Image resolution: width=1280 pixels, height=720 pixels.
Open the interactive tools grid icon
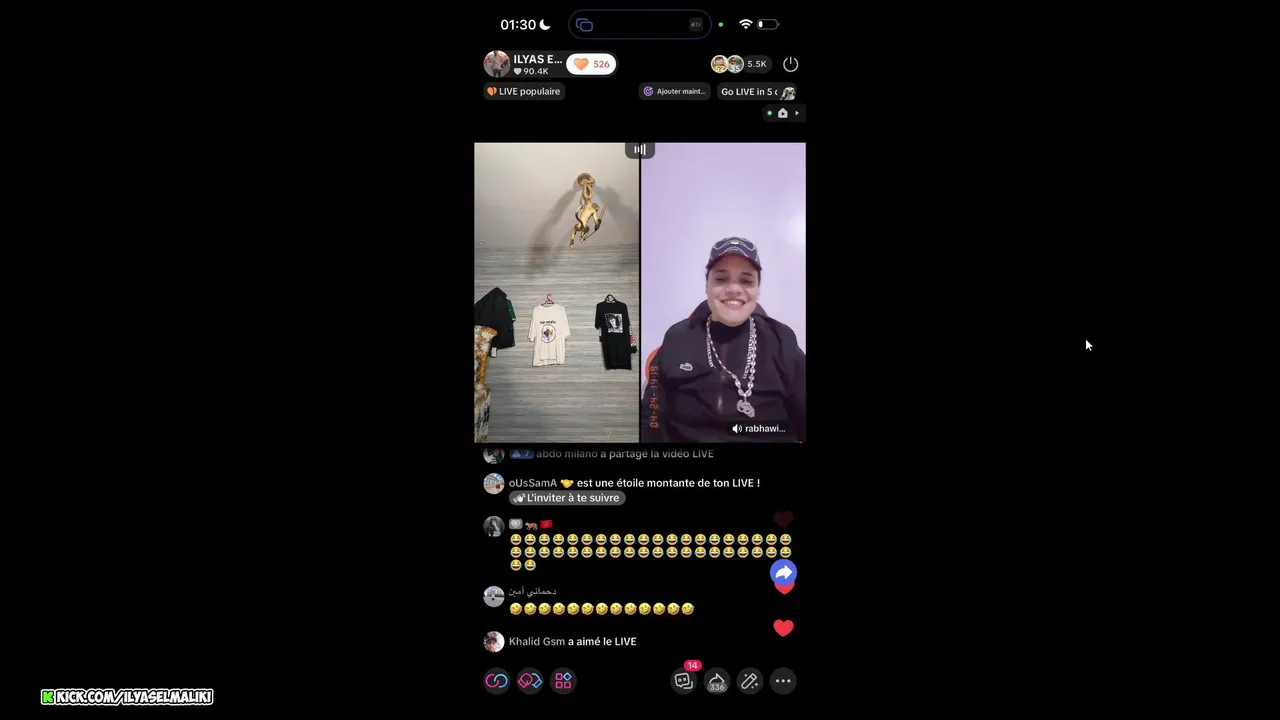563,681
